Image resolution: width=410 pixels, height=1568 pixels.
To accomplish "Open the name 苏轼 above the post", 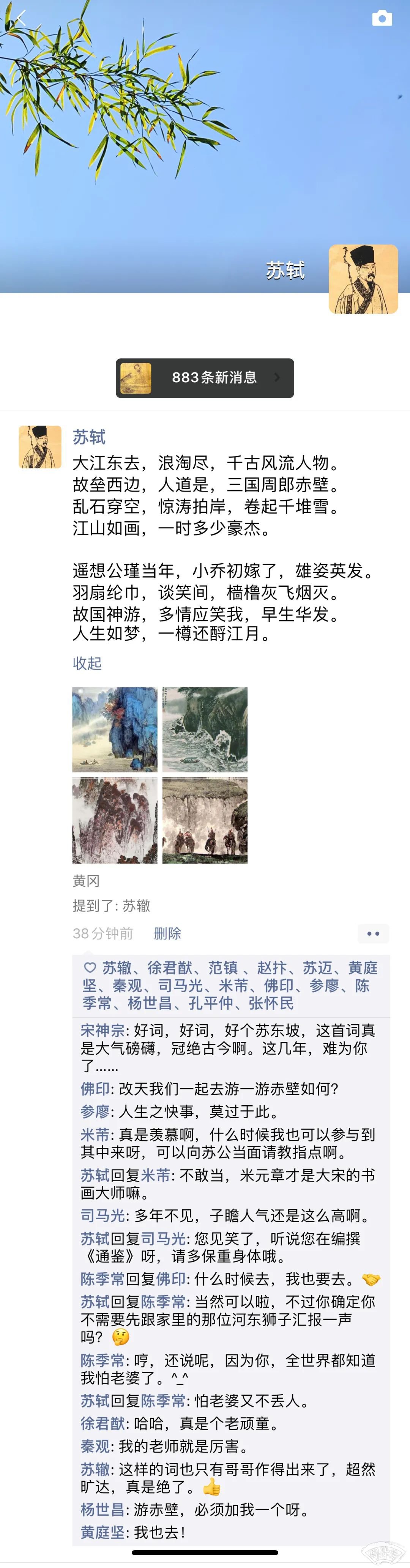I will [89, 437].
